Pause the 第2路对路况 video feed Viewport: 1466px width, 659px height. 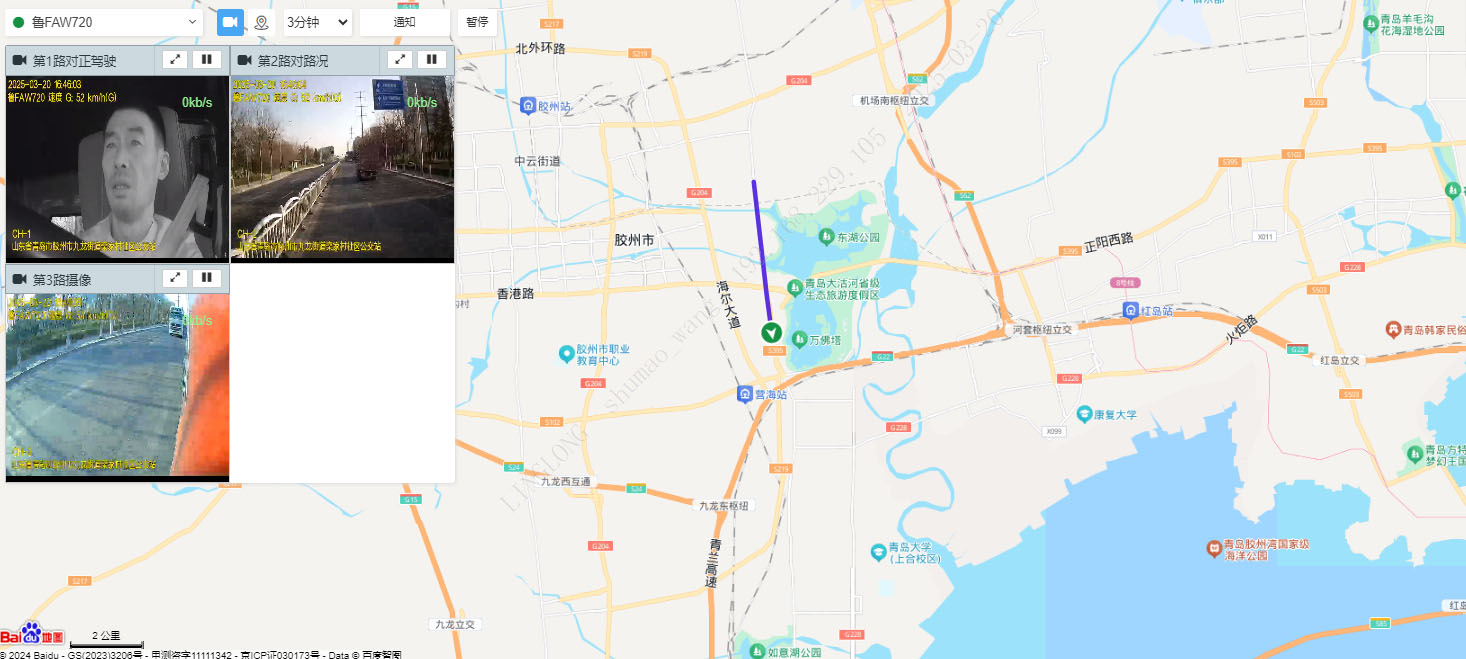click(x=431, y=60)
